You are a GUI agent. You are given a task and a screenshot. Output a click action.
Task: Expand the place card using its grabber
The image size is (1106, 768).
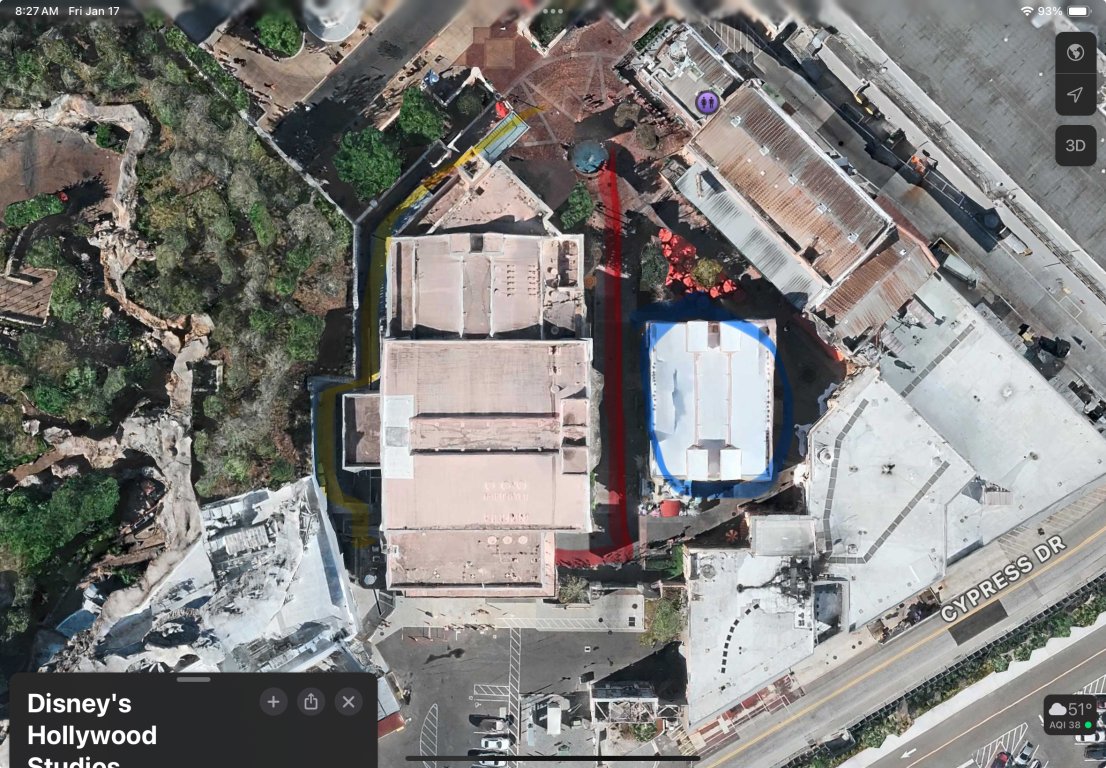(x=193, y=680)
